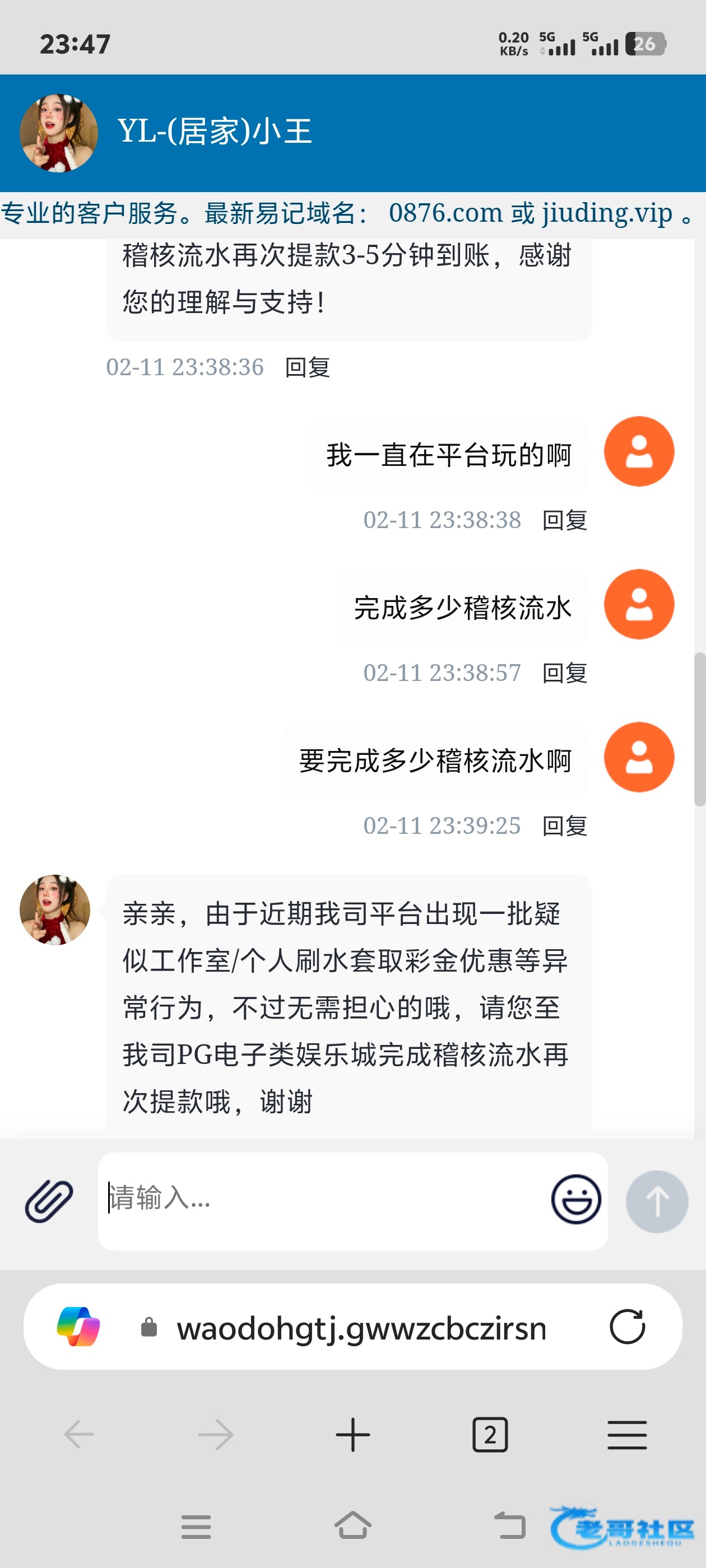Tap the paperclip attachment icon

point(49,1201)
